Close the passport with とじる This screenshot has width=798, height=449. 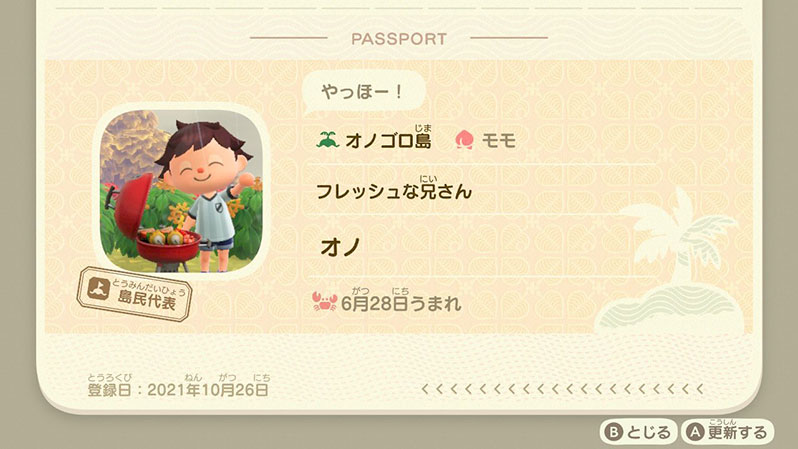(637, 432)
